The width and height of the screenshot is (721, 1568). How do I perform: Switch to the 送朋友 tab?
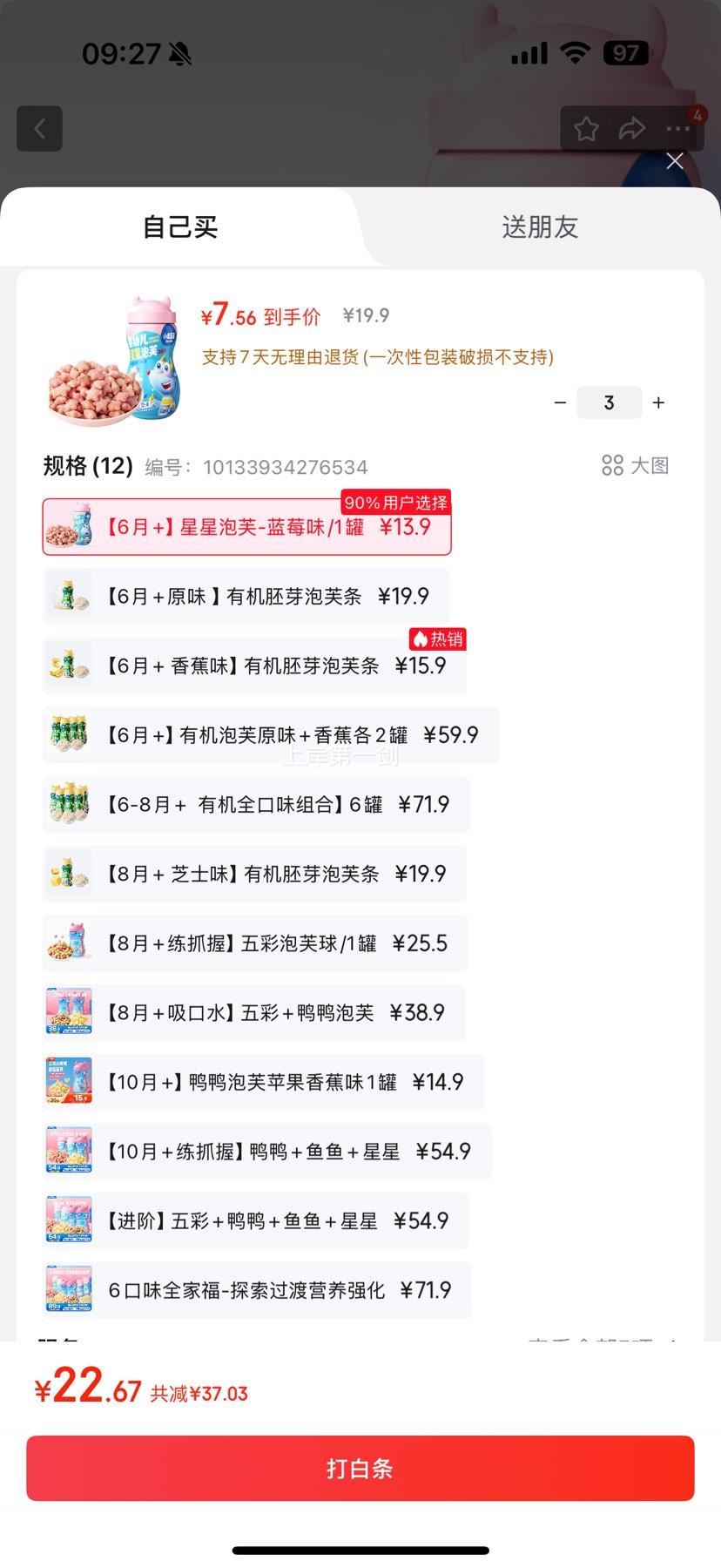click(540, 227)
